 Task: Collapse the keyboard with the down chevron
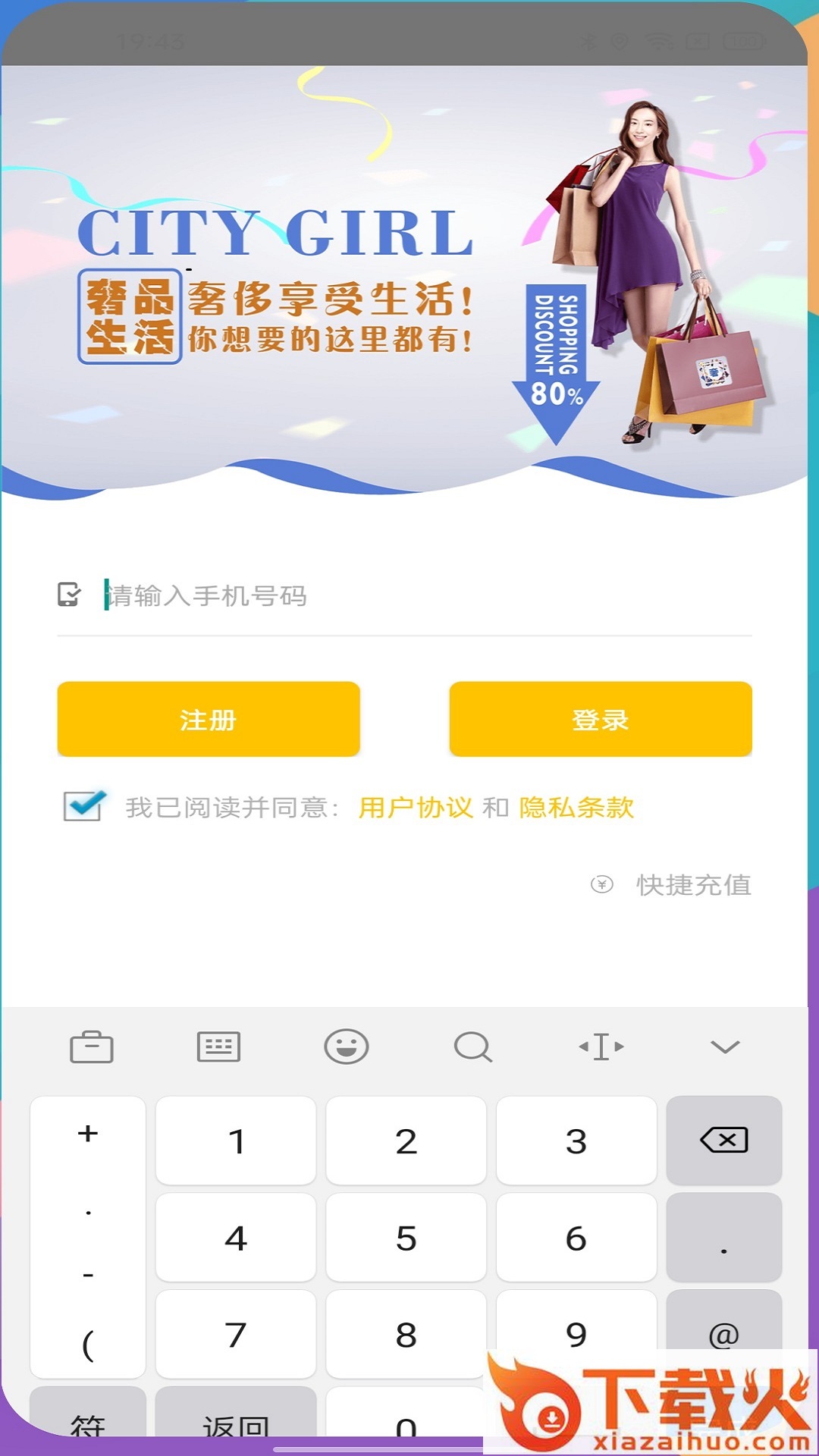(724, 1047)
